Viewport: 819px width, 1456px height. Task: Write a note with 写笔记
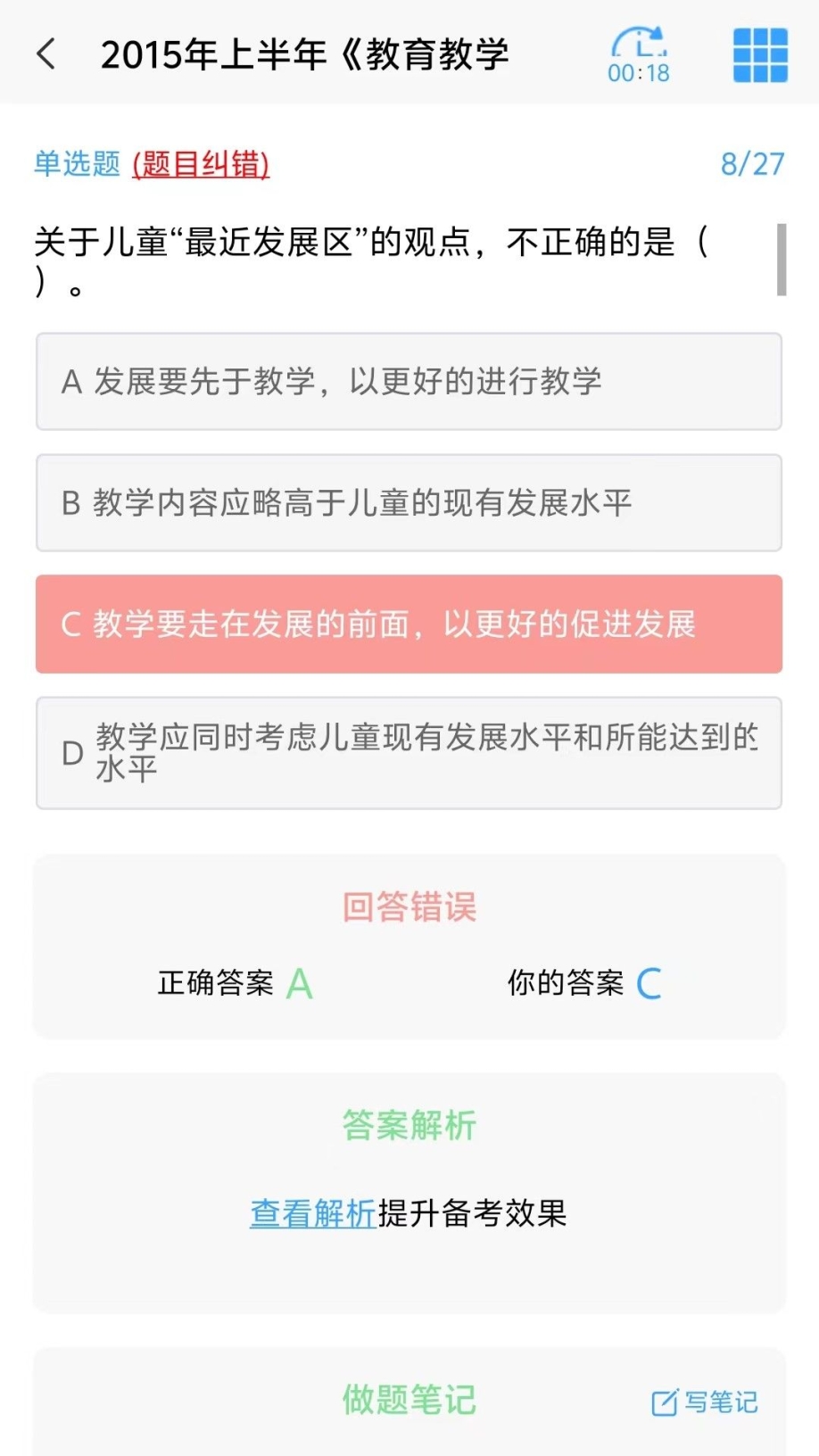[705, 1402]
